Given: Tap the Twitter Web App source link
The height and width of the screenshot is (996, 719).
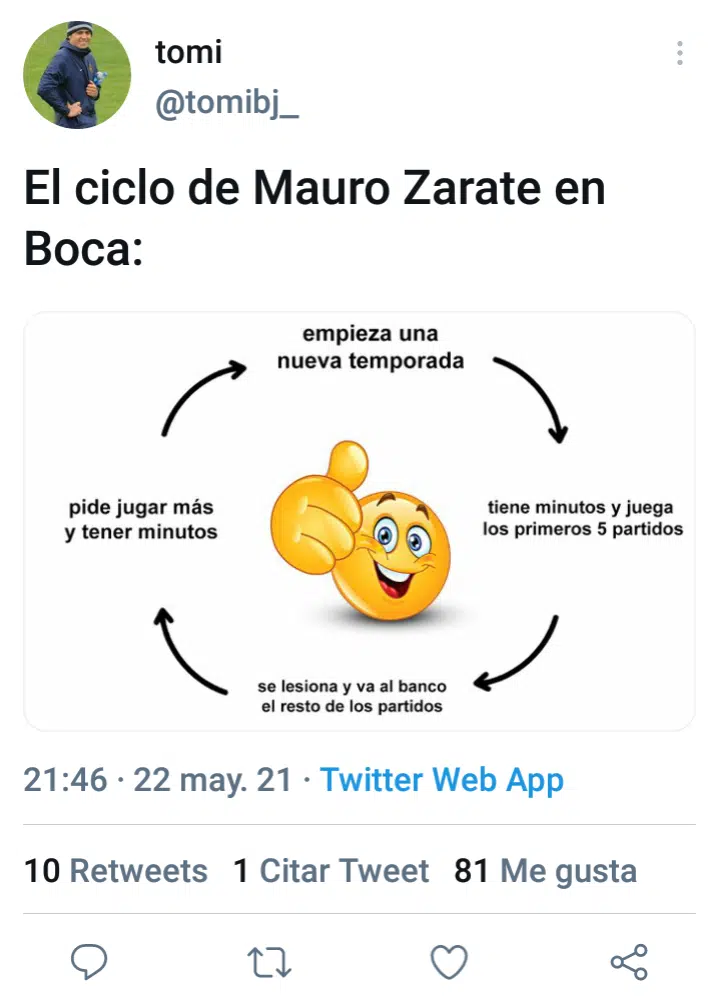Looking at the screenshot, I should pos(441,780).
